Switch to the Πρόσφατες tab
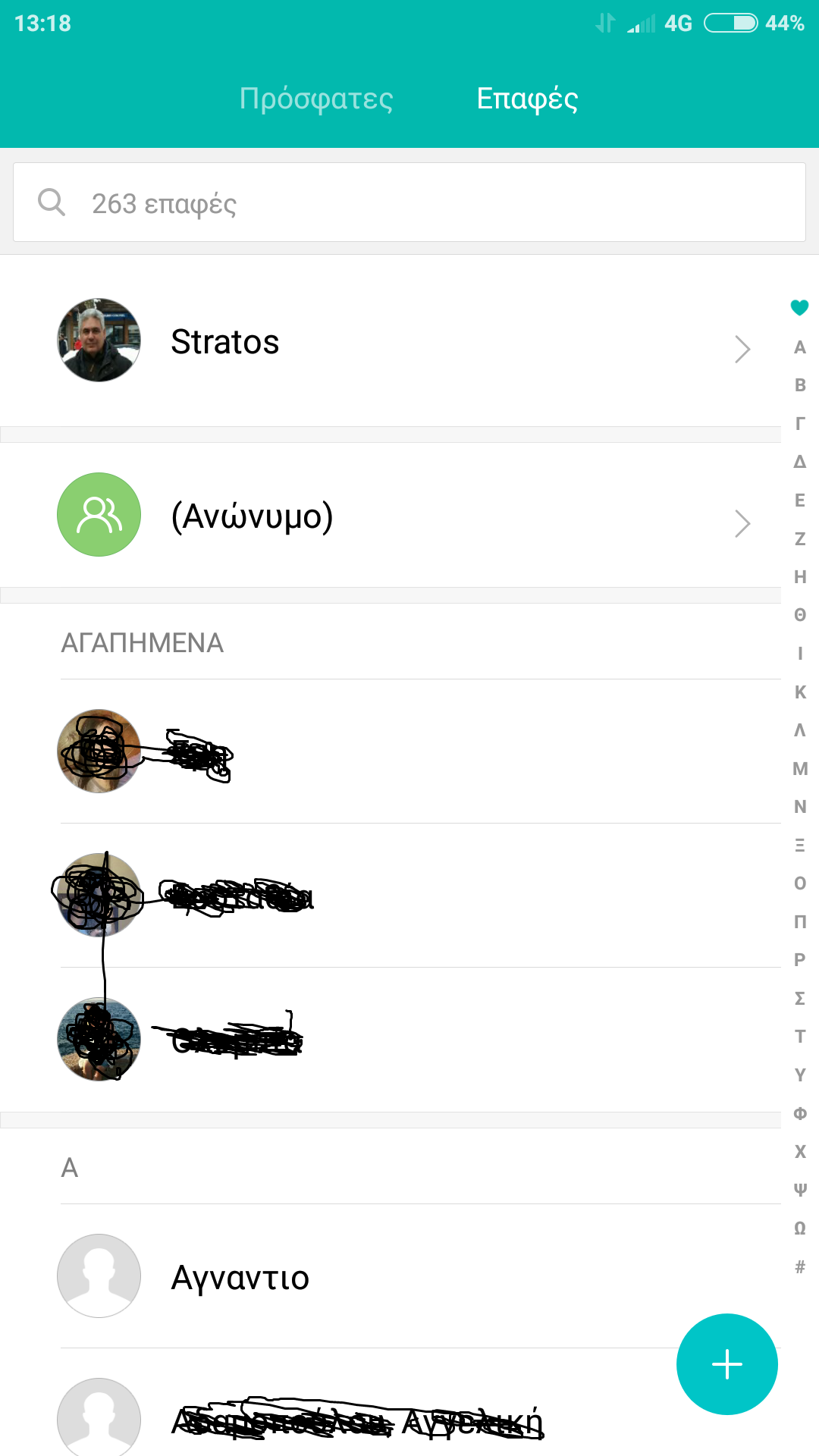 (x=316, y=99)
